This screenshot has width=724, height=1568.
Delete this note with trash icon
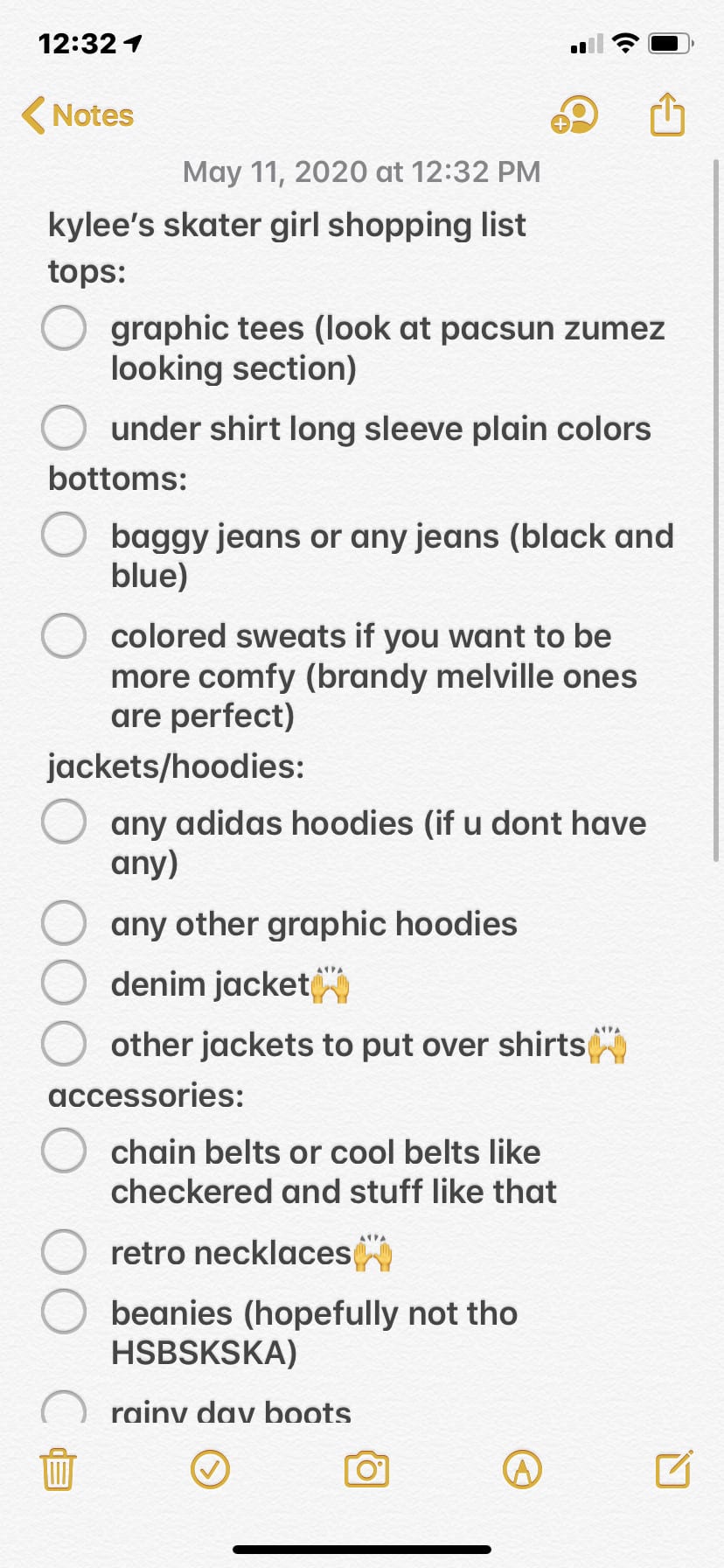point(58,1469)
